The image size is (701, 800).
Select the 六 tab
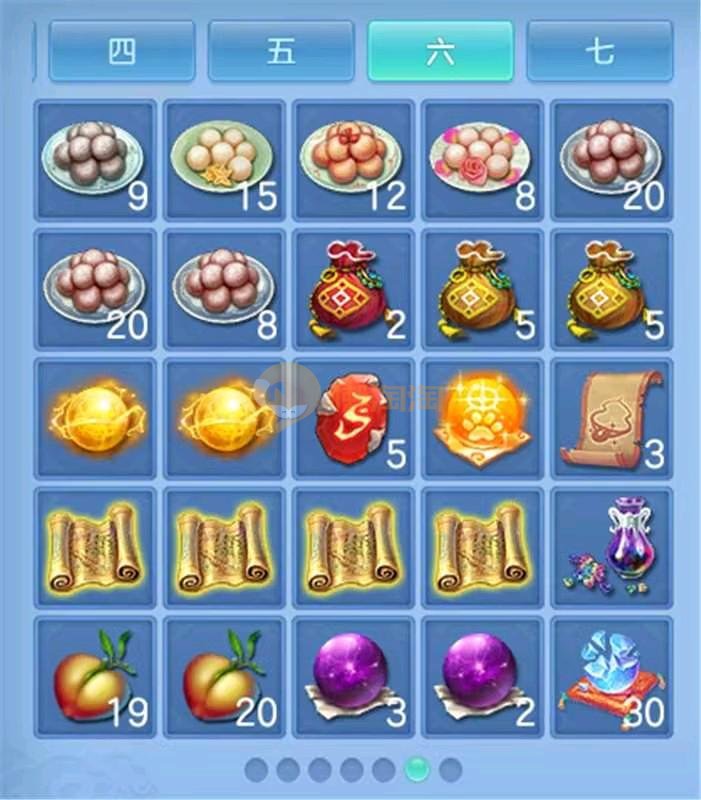(440, 51)
